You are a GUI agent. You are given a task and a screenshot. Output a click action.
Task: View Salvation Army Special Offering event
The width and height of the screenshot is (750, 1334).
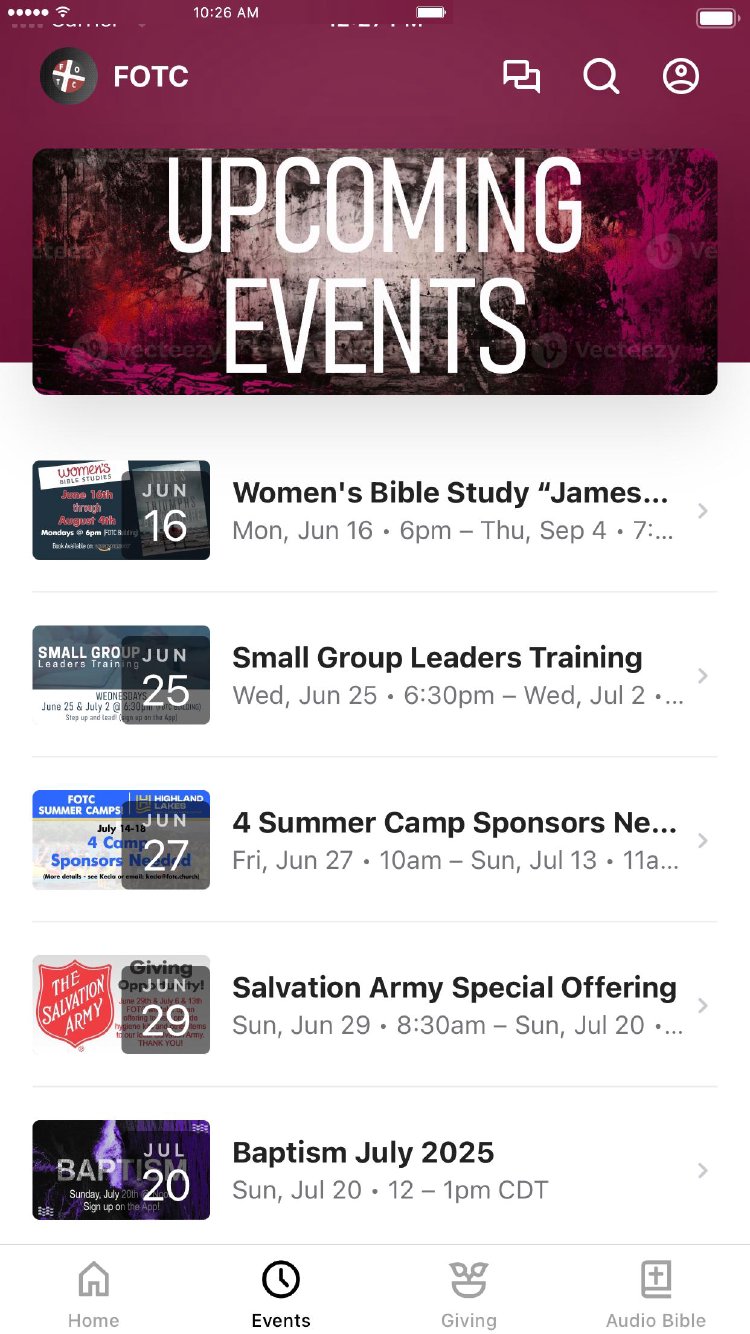[450, 1005]
